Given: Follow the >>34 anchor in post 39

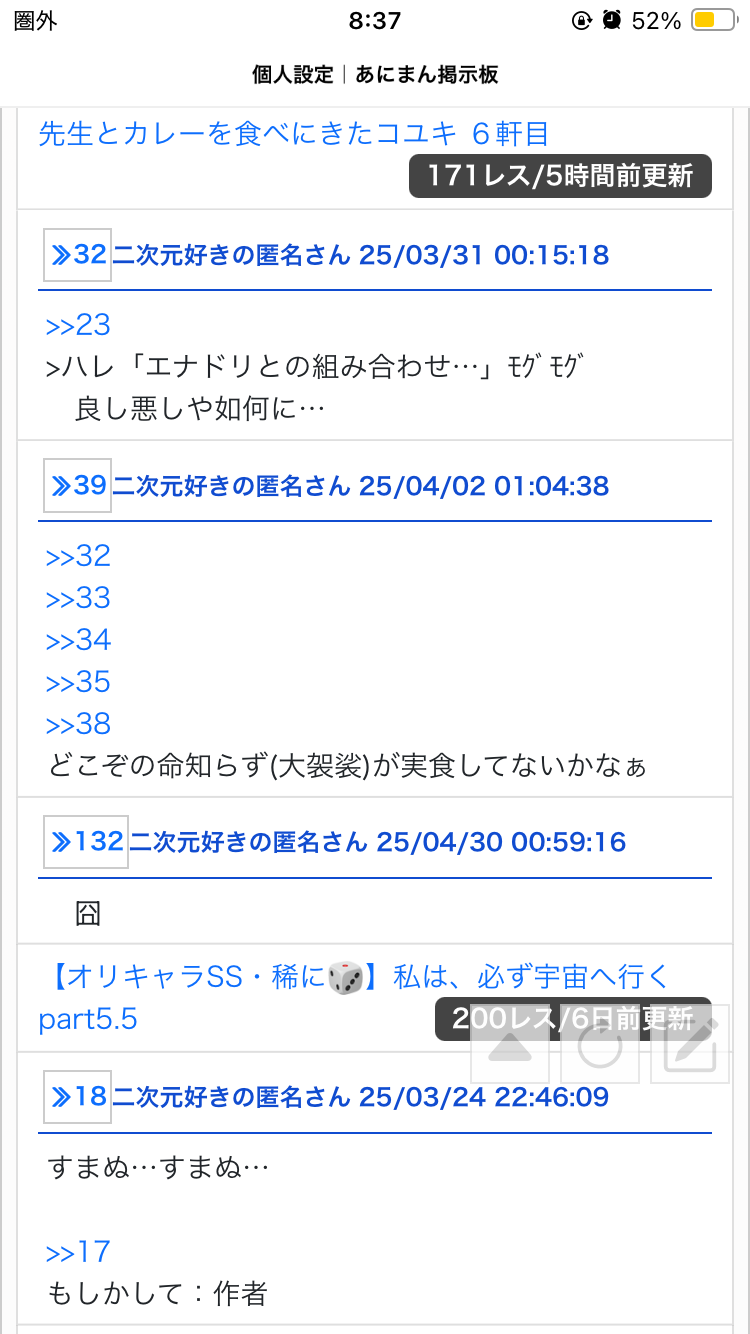Looking at the screenshot, I should 78,640.
